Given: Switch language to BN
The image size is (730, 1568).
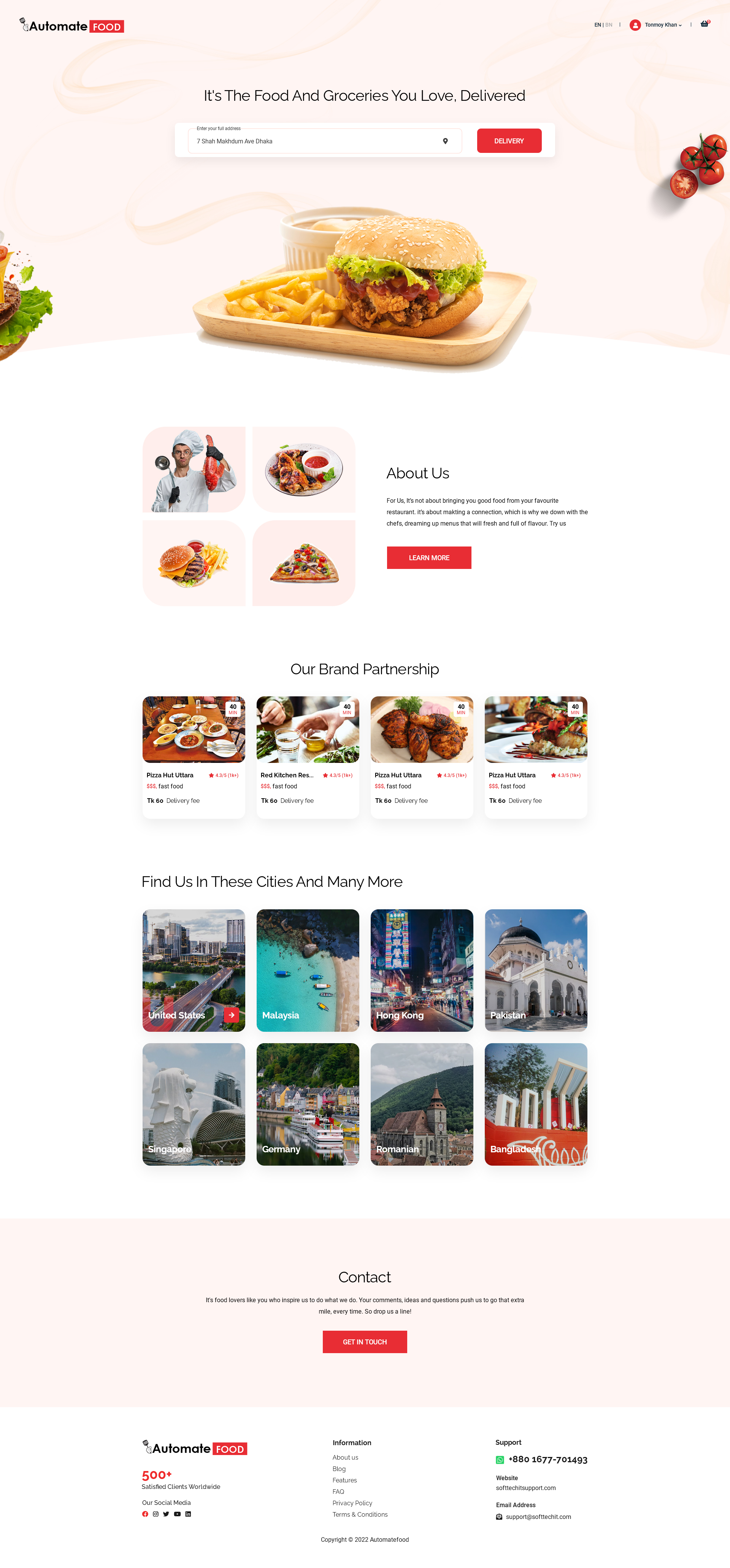Looking at the screenshot, I should (x=609, y=25).
